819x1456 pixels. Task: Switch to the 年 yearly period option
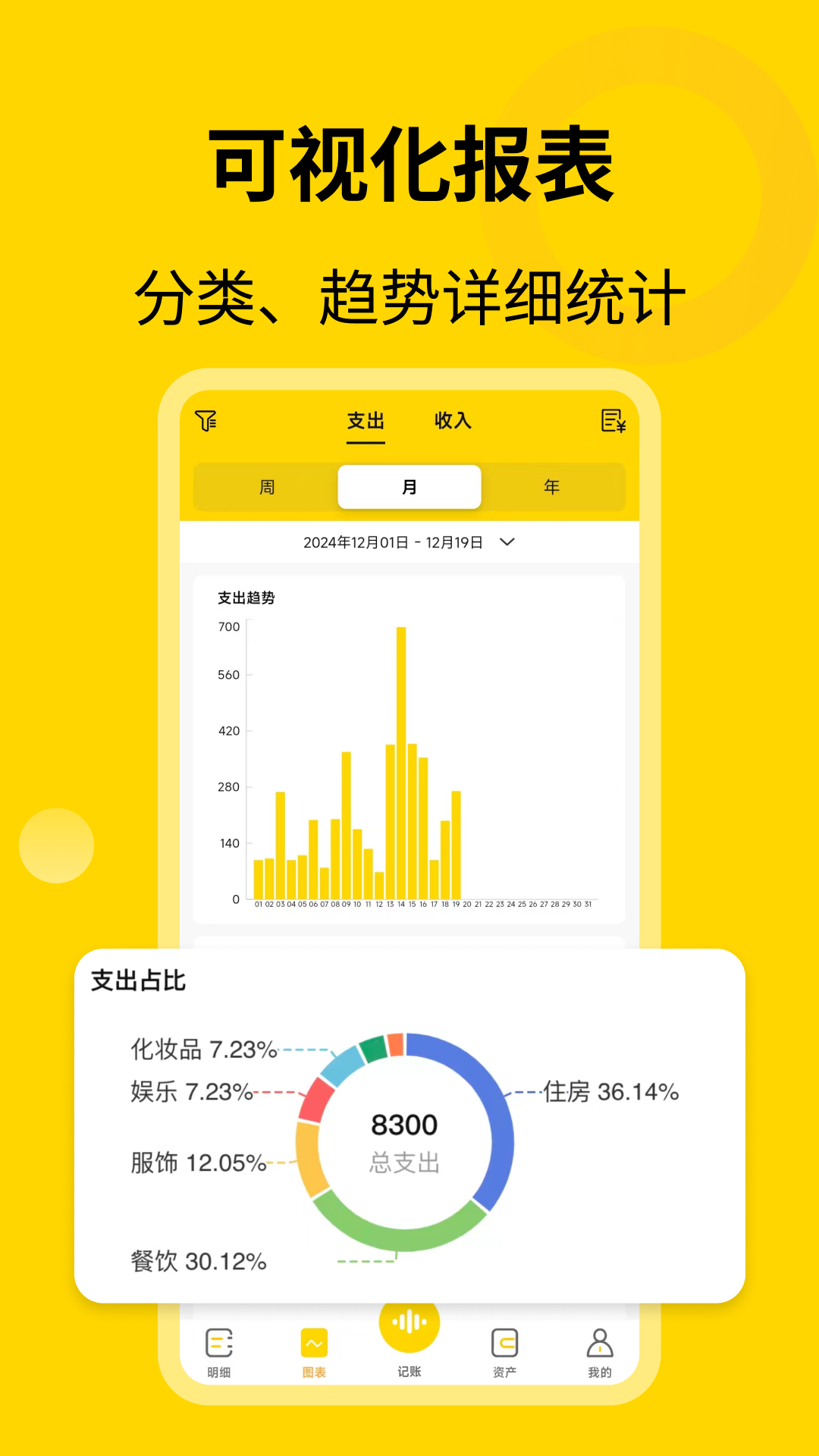tap(551, 488)
